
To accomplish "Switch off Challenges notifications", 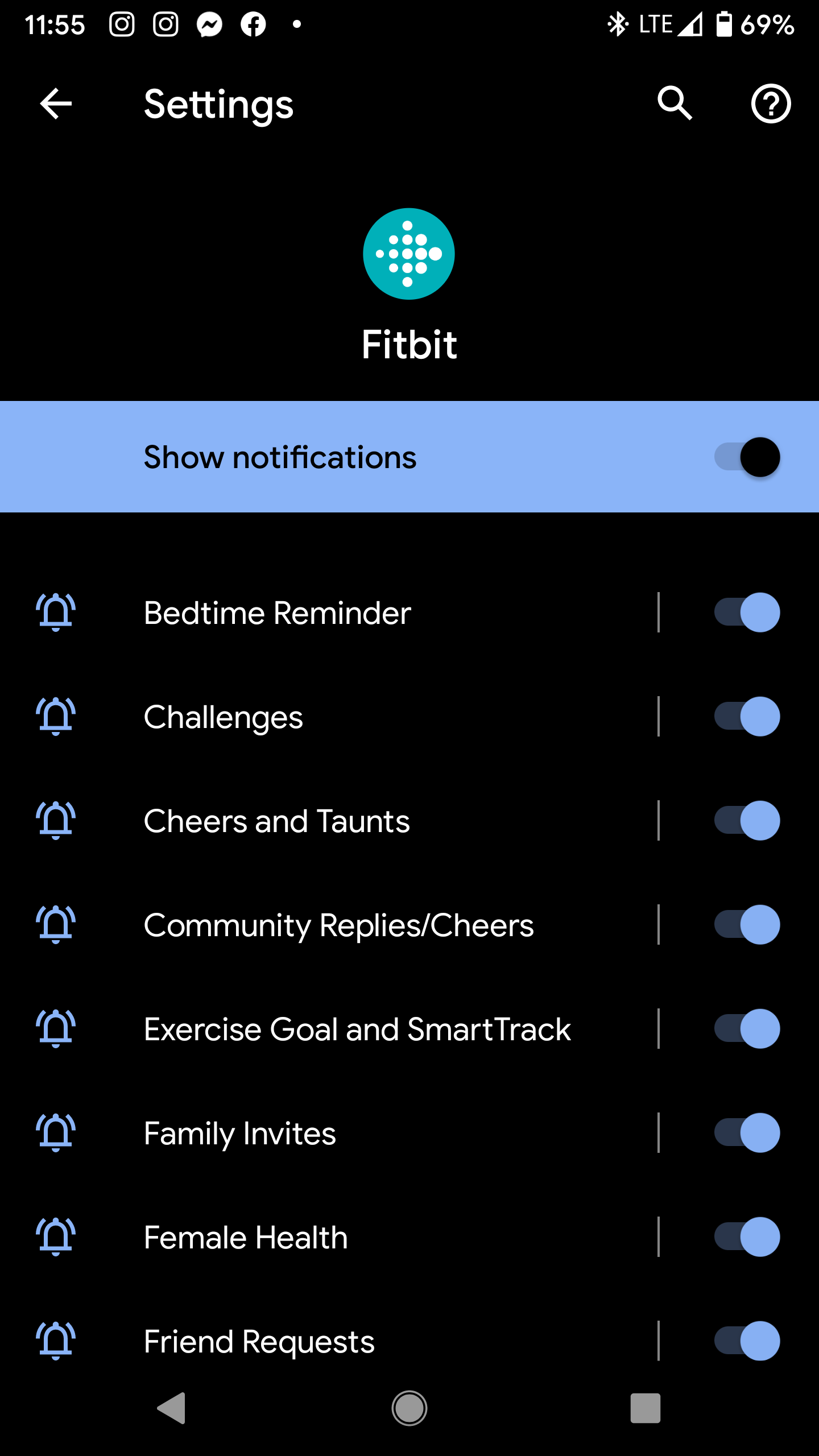I will [x=747, y=717].
